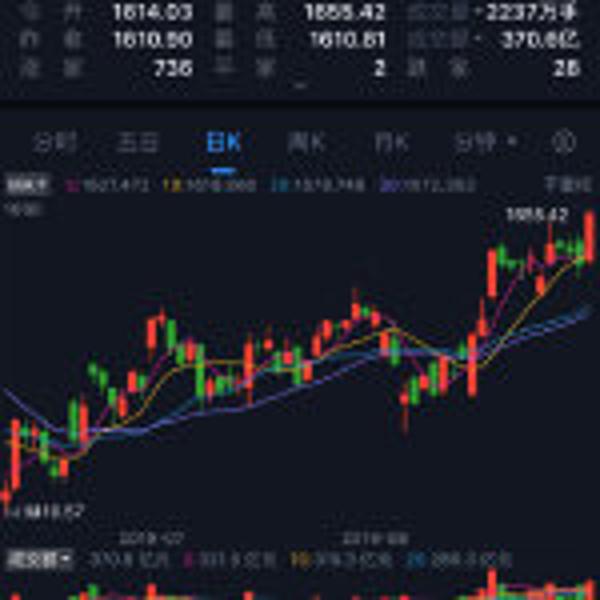Switch to the 月K chart tab
This screenshot has width=600, height=600.
pos(391,142)
